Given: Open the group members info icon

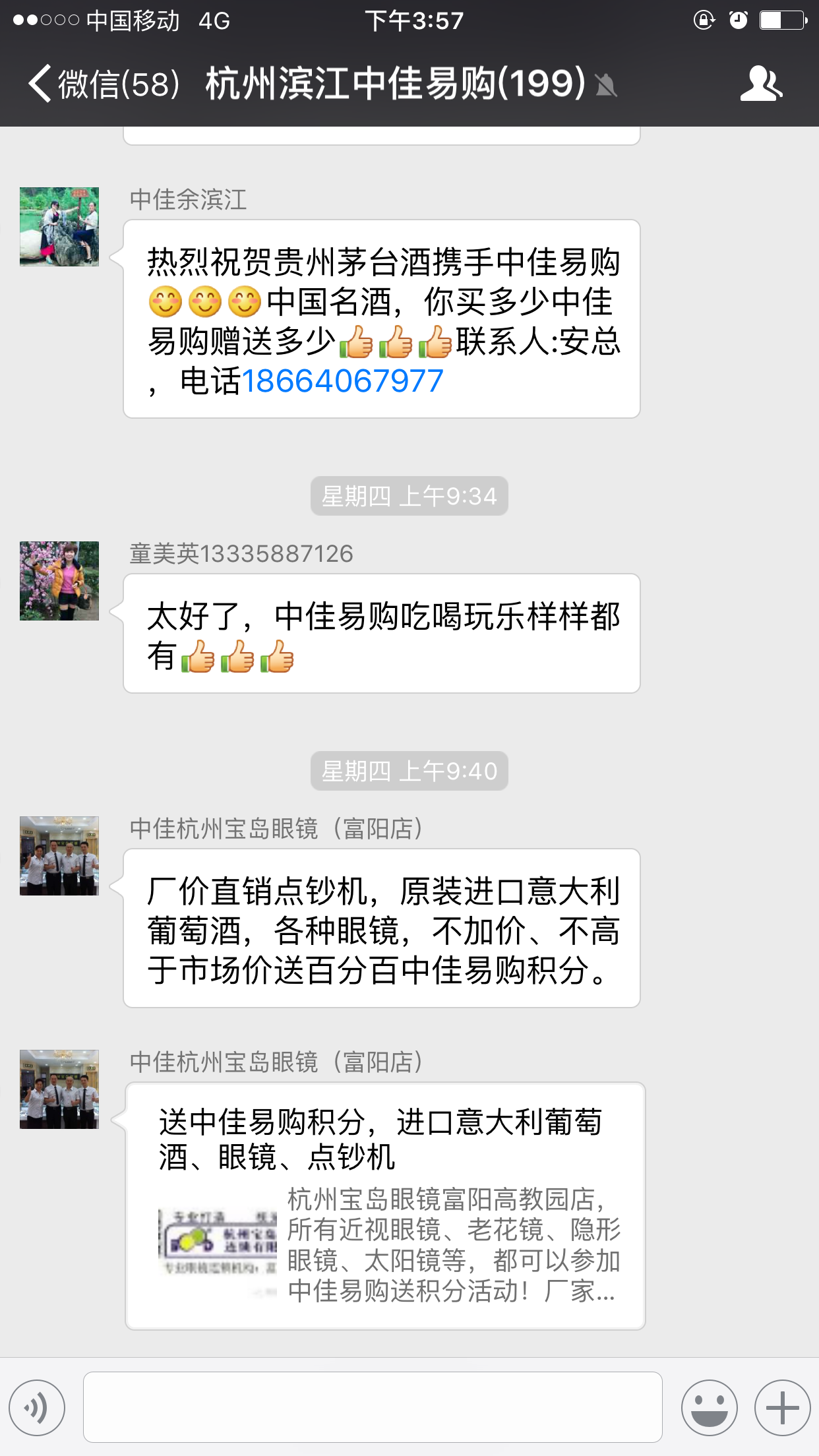Looking at the screenshot, I should pos(761,84).
